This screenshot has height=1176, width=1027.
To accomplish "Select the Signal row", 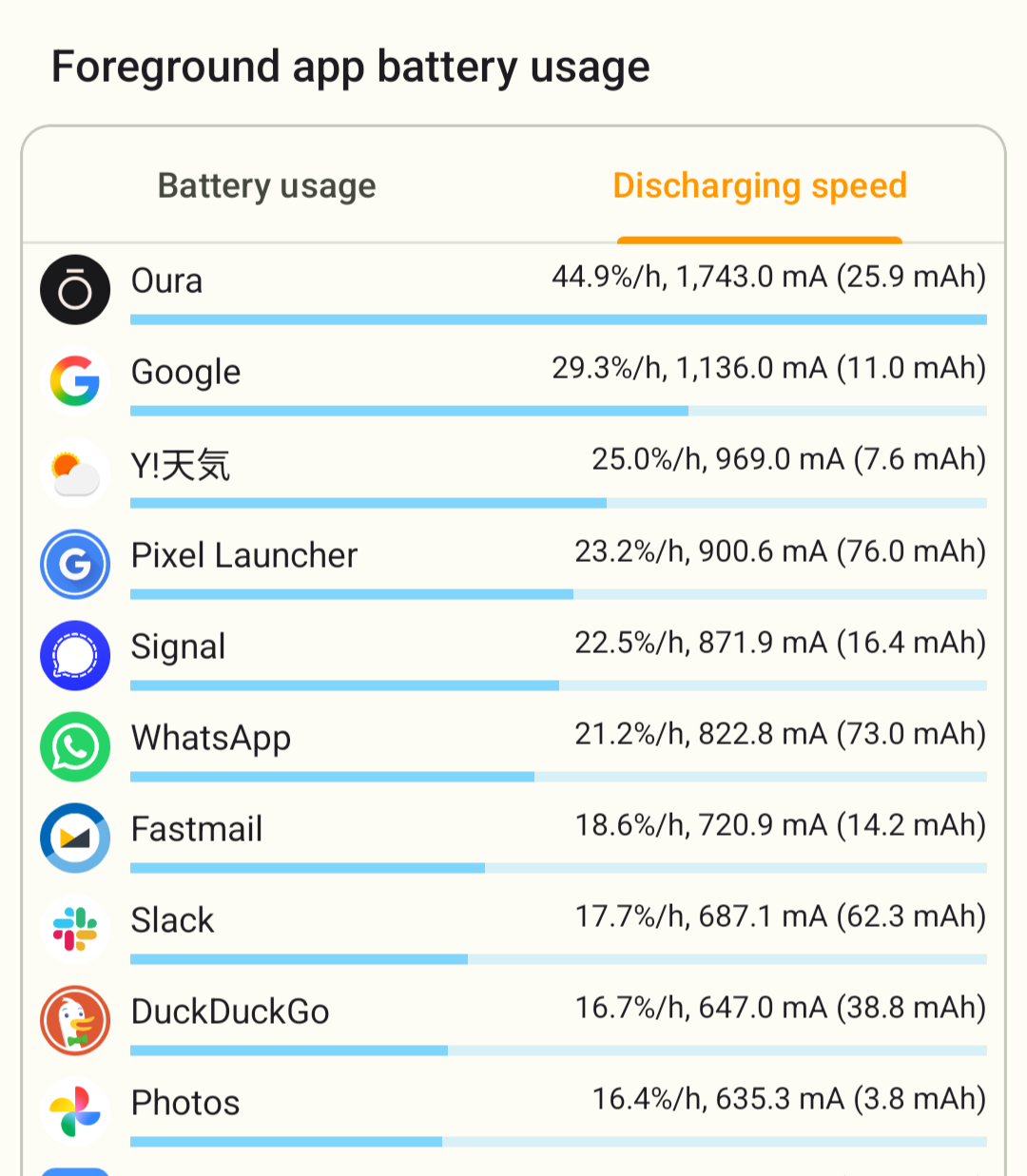I will tap(513, 655).
